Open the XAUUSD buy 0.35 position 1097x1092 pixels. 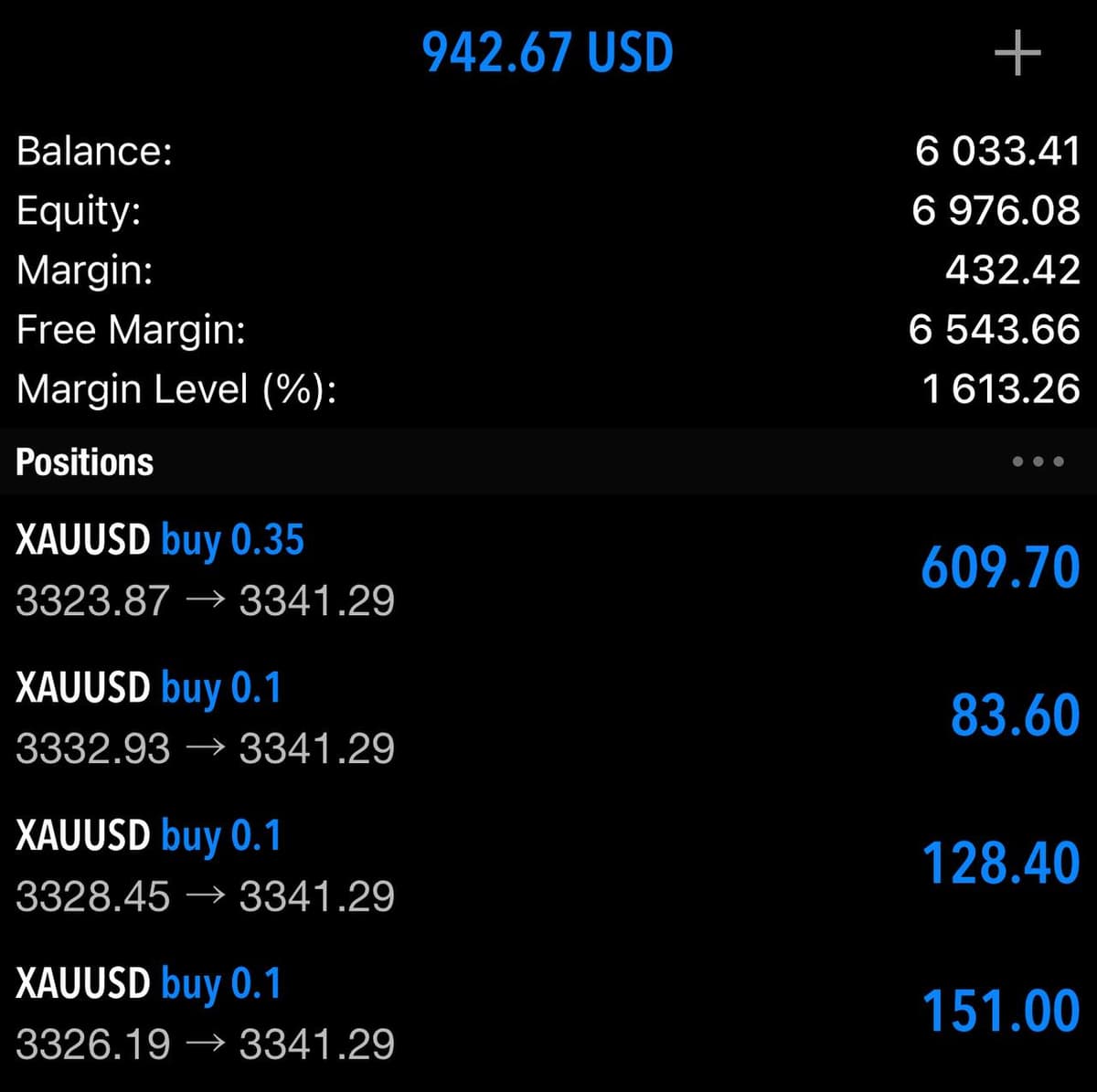point(548,569)
